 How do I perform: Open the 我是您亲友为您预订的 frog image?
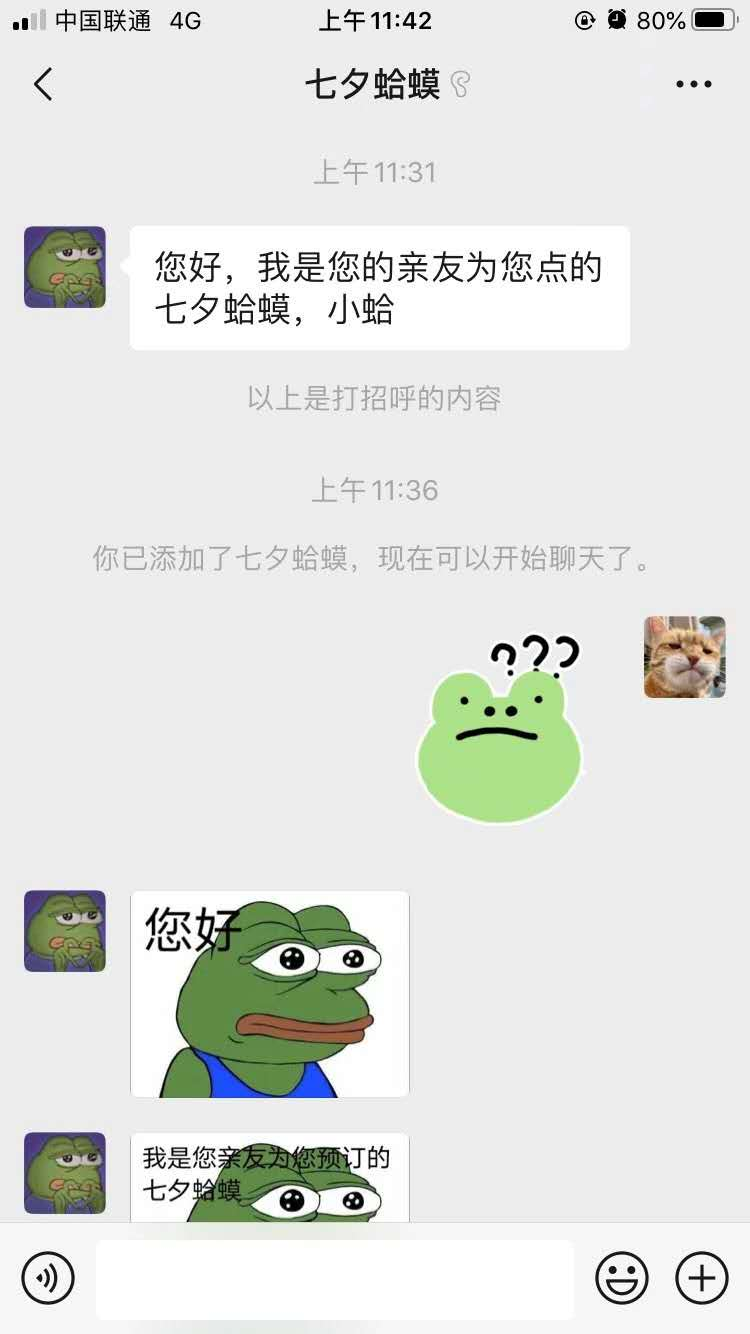[x=270, y=1177]
